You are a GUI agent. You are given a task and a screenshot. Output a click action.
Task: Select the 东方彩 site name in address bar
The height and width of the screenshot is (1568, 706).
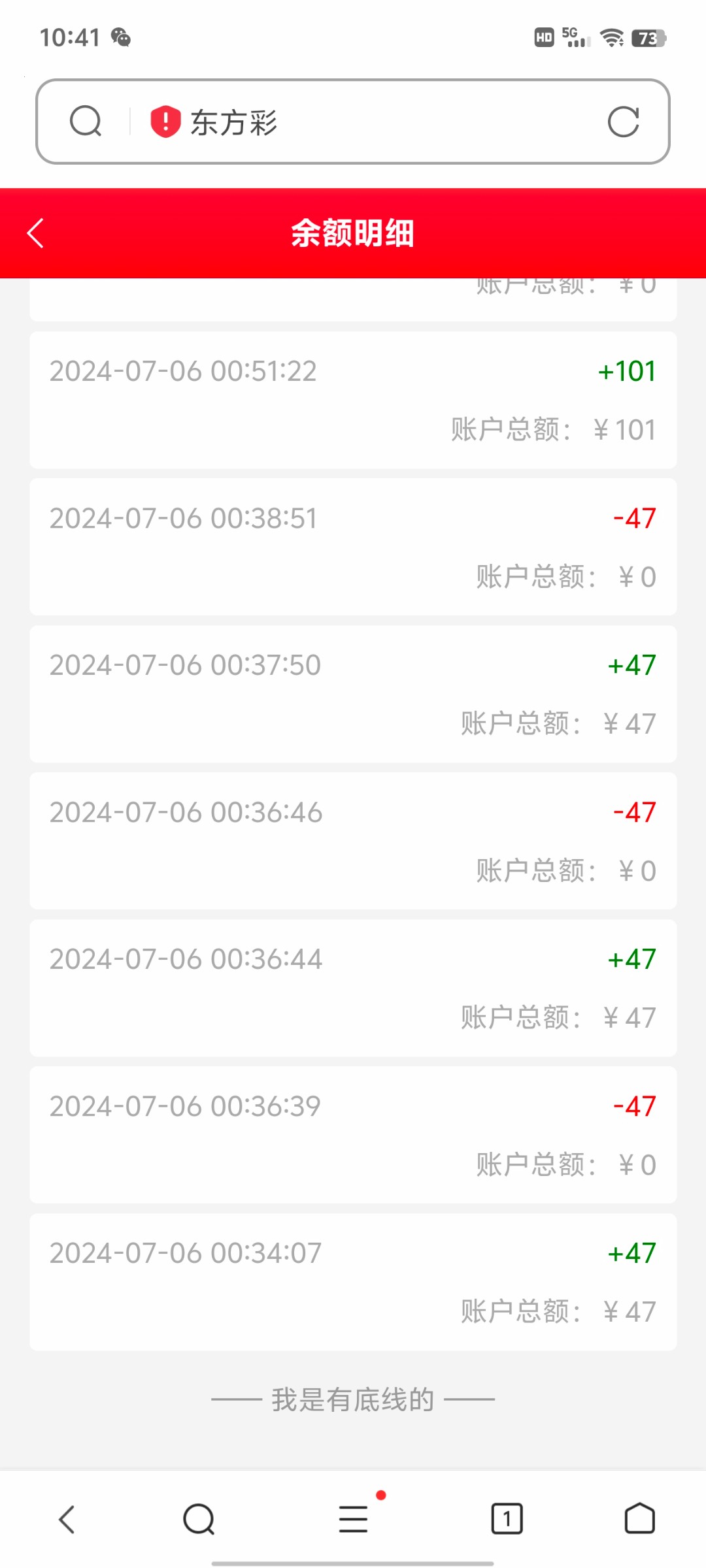[235, 123]
